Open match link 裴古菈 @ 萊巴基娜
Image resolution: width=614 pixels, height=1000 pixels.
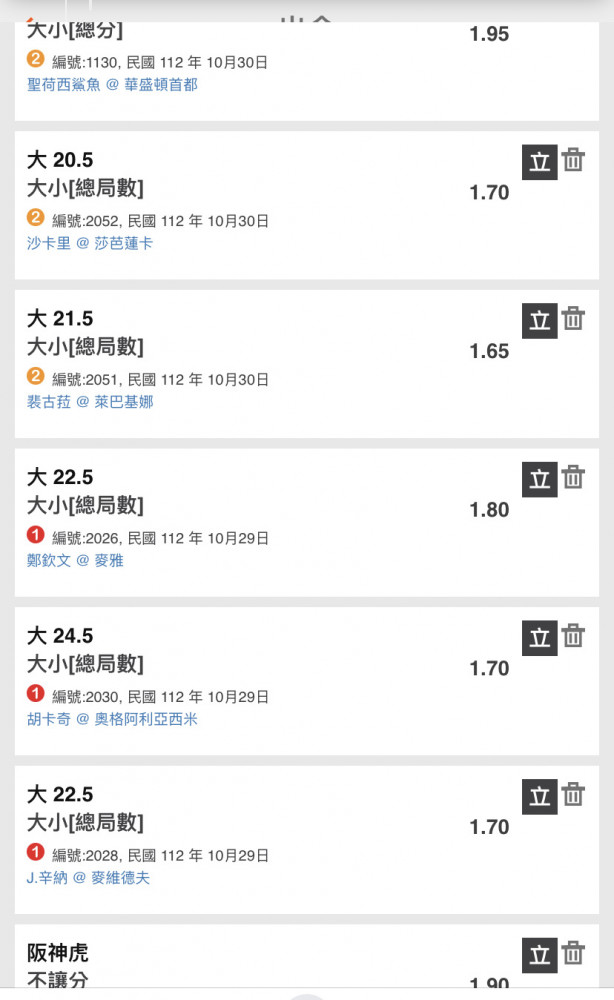click(x=90, y=402)
